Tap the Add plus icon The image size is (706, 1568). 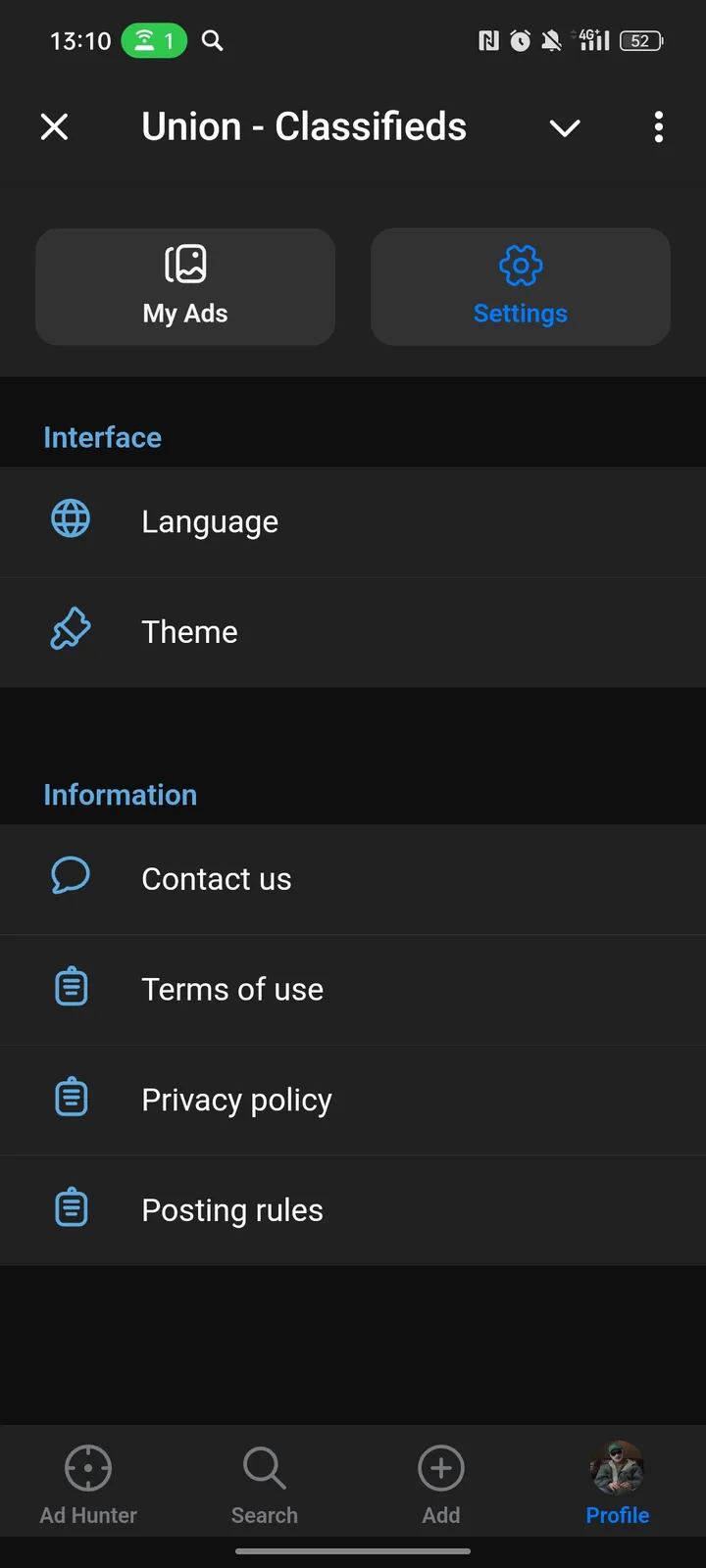440,1467
